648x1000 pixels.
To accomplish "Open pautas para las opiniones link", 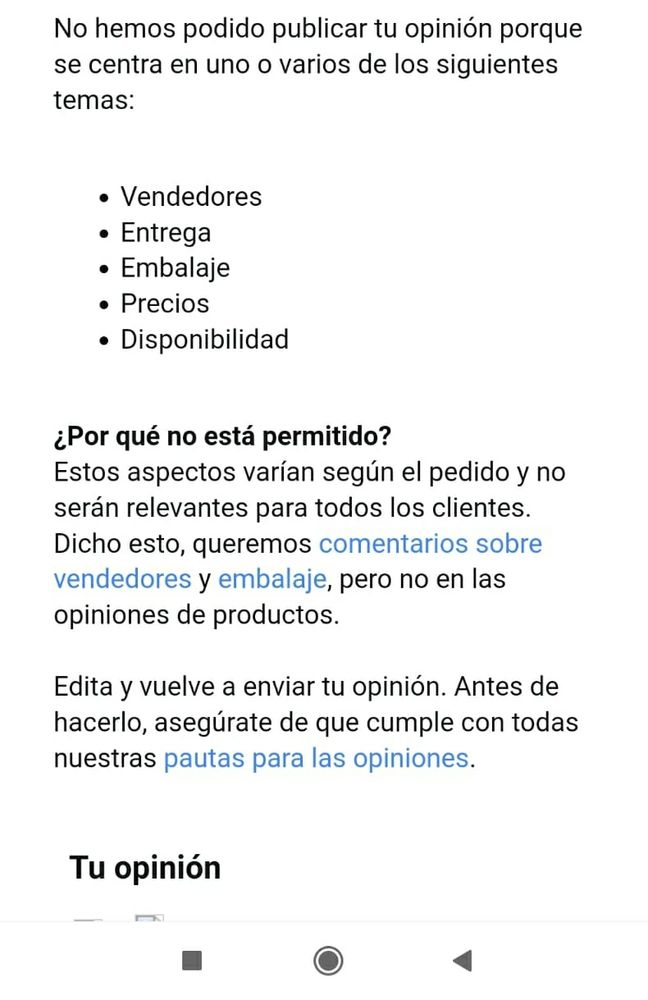I will (316, 759).
